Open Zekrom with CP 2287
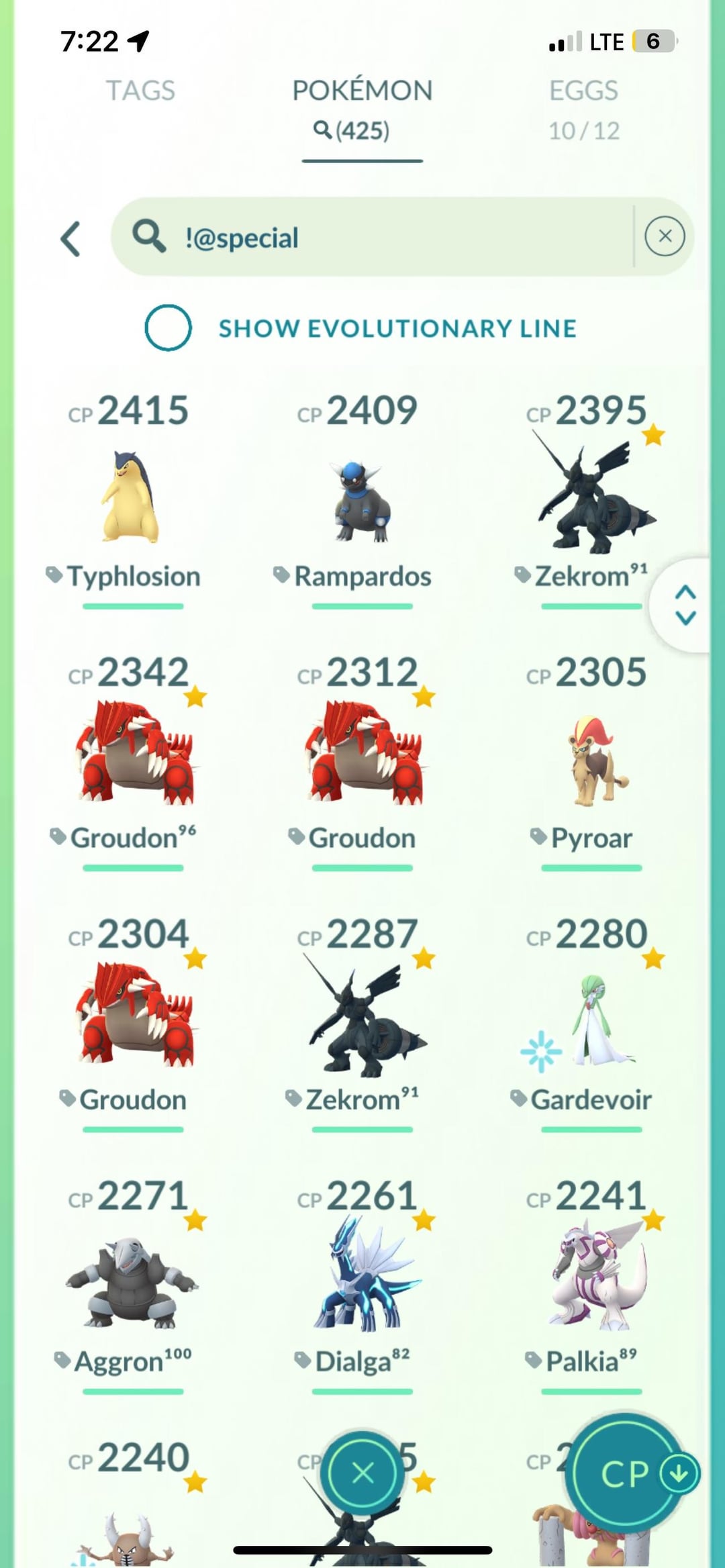725x1568 pixels. click(x=362, y=1017)
